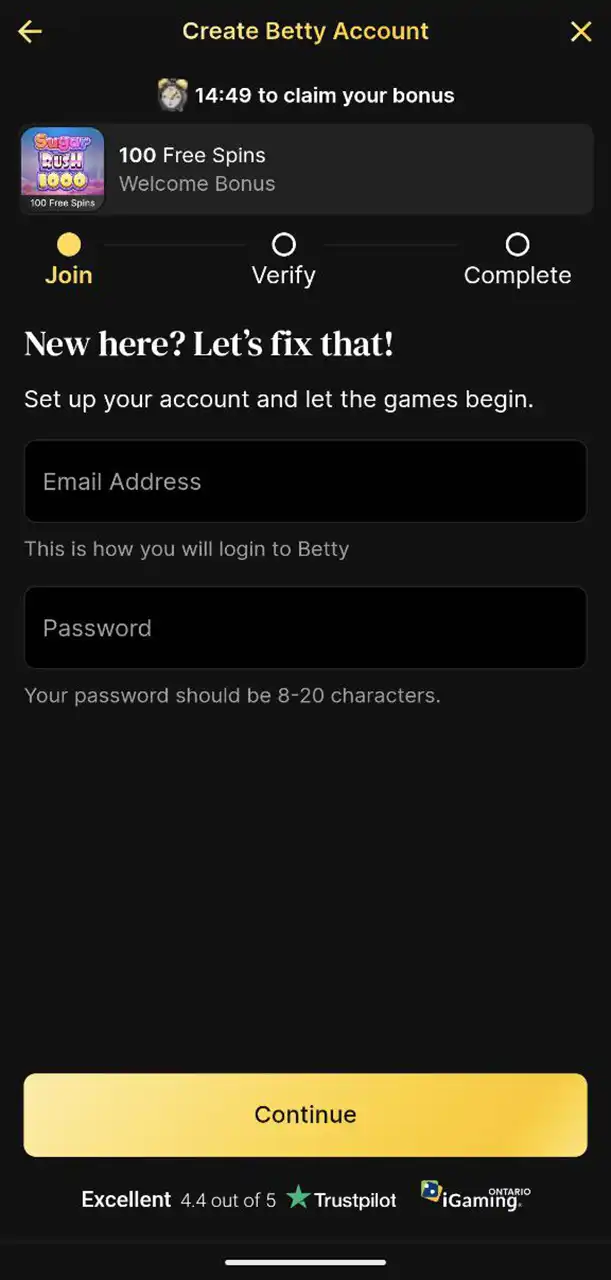611x1280 pixels.
Task: Close the Create Betty Account screen
Action: coord(581,32)
